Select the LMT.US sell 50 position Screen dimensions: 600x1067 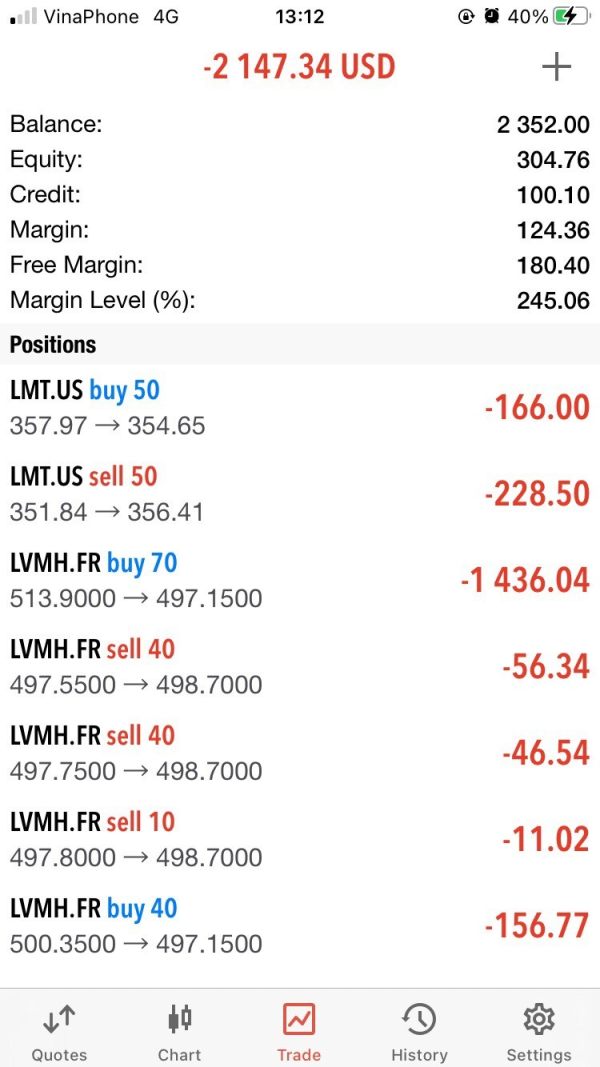pos(300,494)
